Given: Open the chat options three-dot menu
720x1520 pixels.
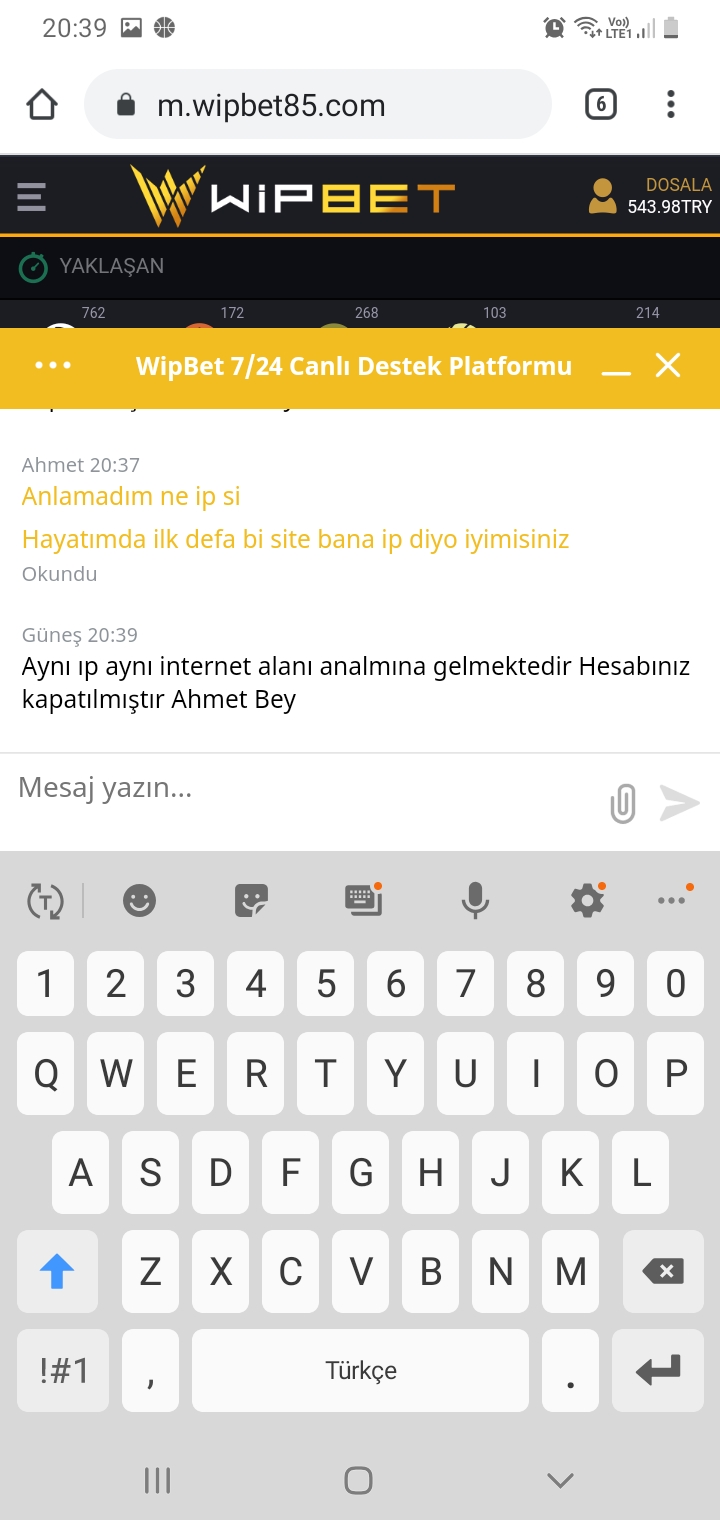Looking at the screenshot, I should pos(53,366).
